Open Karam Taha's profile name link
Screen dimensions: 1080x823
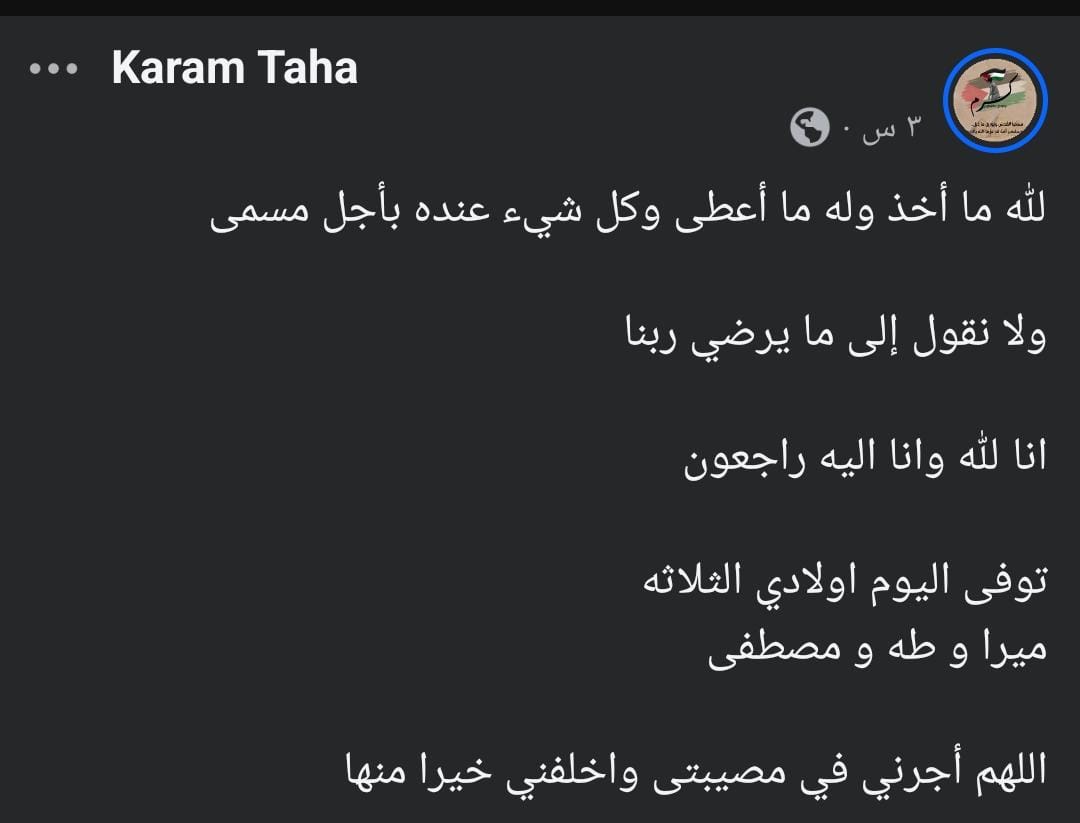(234, 69)
